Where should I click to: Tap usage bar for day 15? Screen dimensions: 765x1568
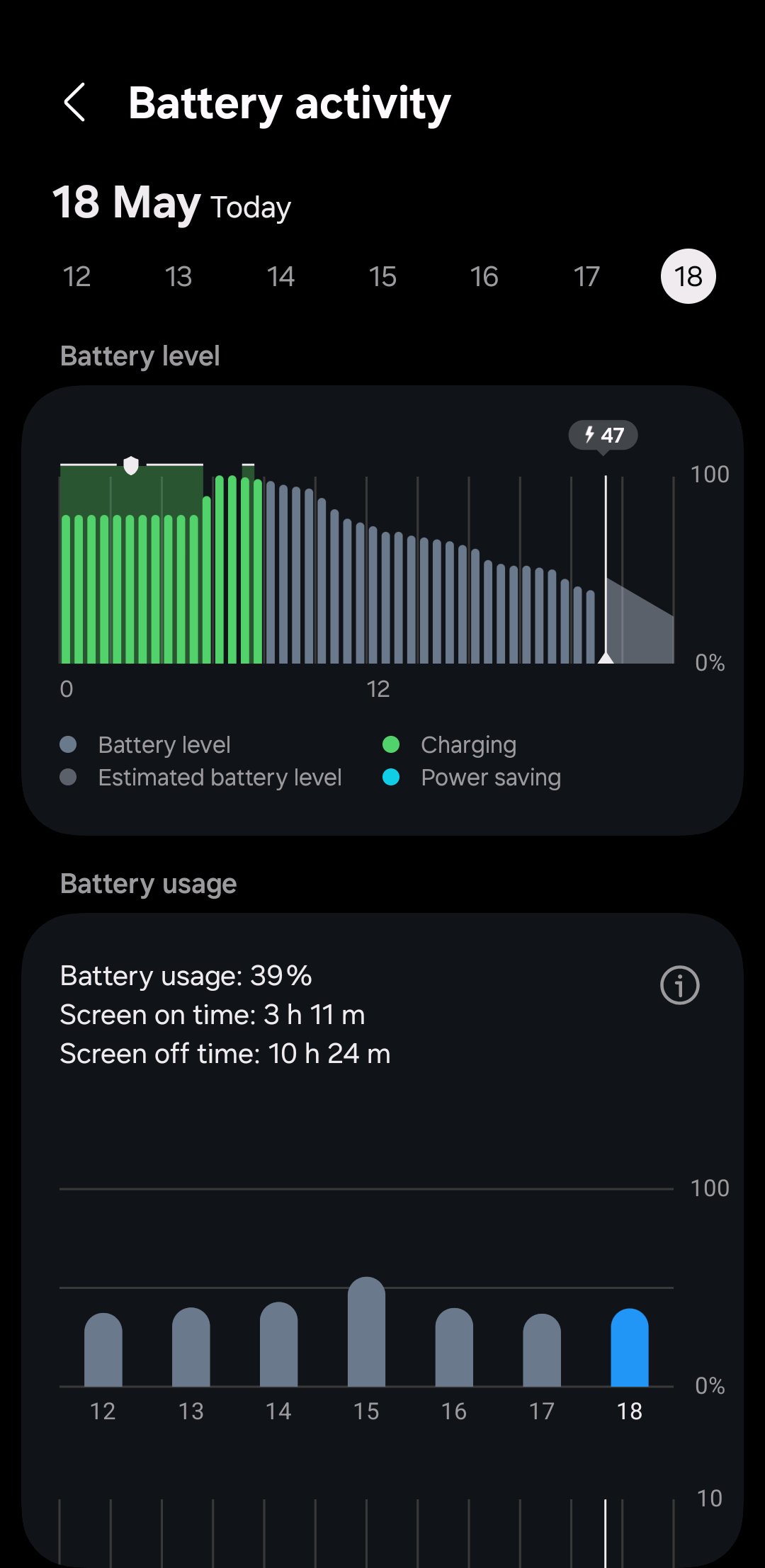point(366,1331)
